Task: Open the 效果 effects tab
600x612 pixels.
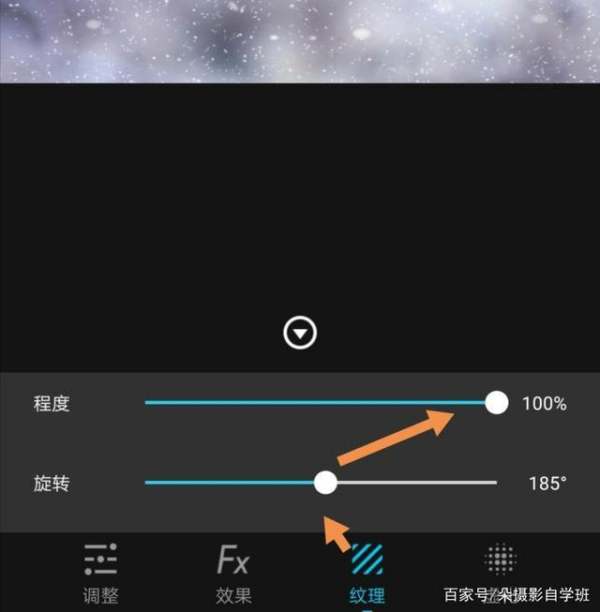Action: (233, 574)
